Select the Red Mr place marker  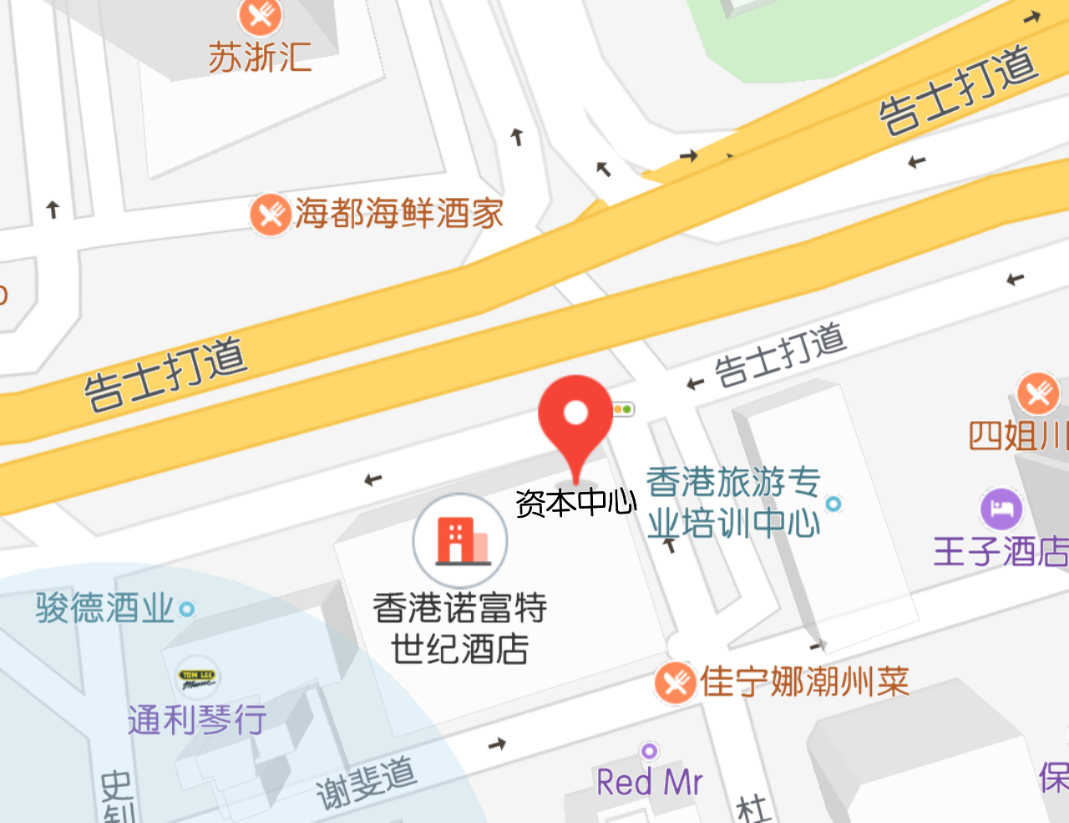point(649,750)
